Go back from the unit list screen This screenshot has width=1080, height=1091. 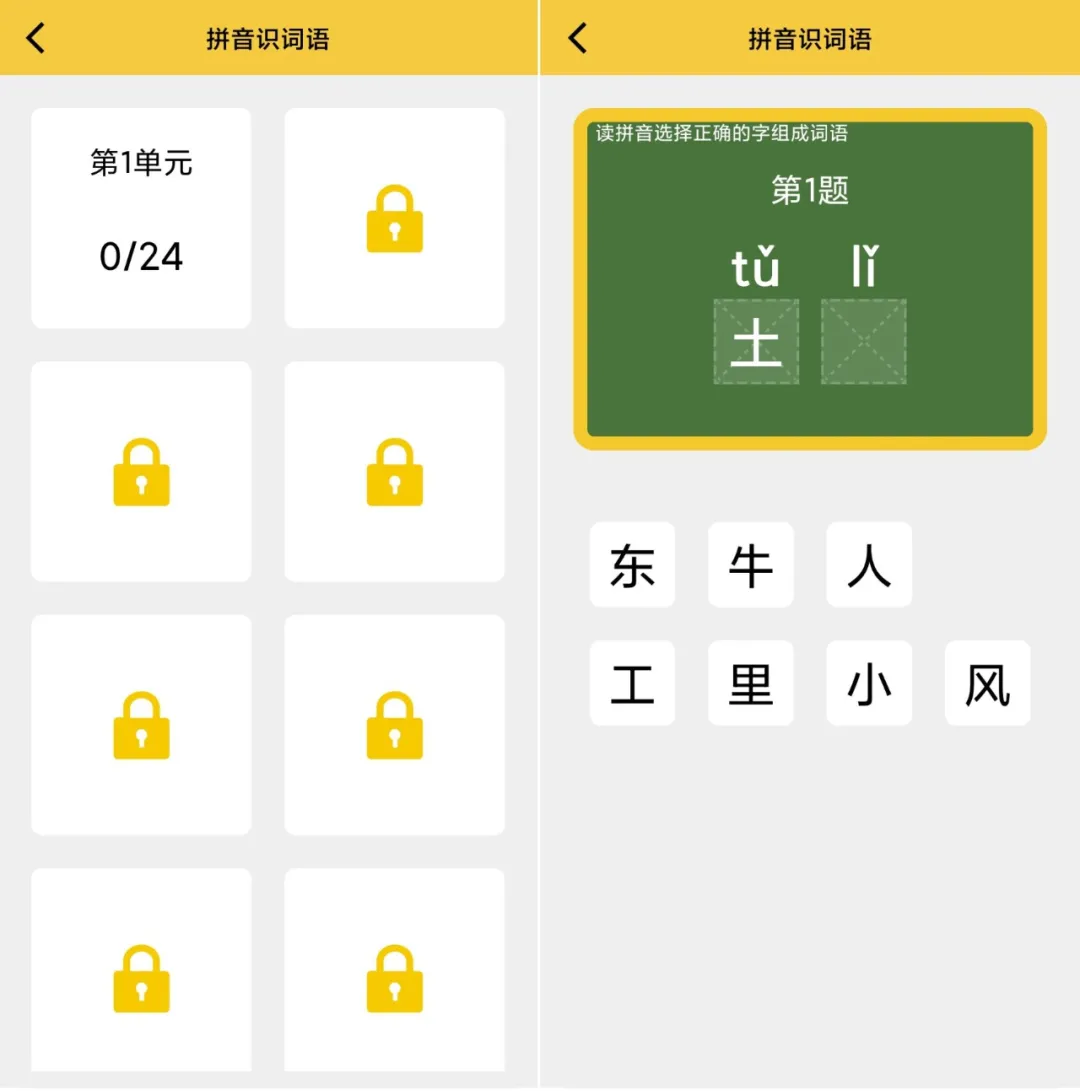coord(36,38)
